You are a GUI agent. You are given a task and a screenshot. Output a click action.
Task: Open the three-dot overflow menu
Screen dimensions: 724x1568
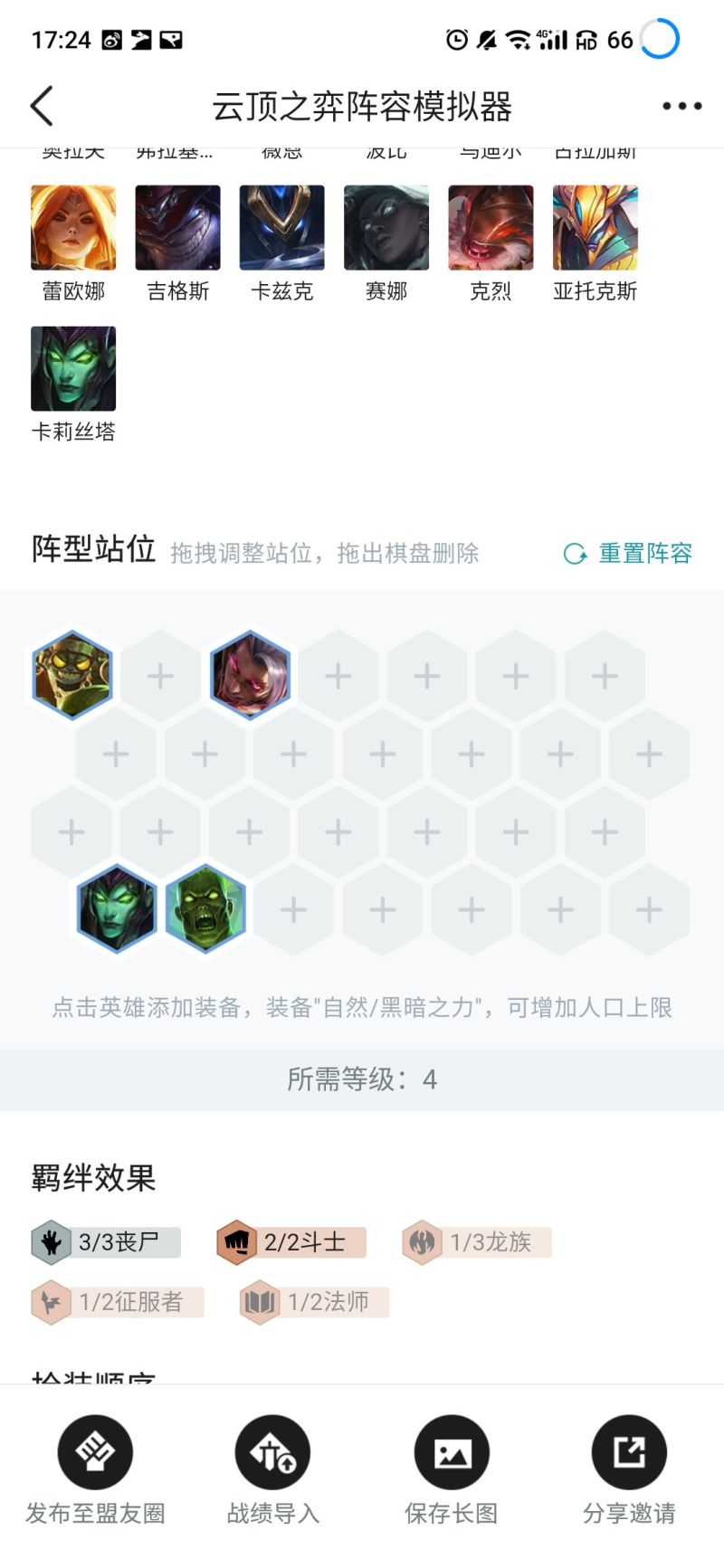681,106
